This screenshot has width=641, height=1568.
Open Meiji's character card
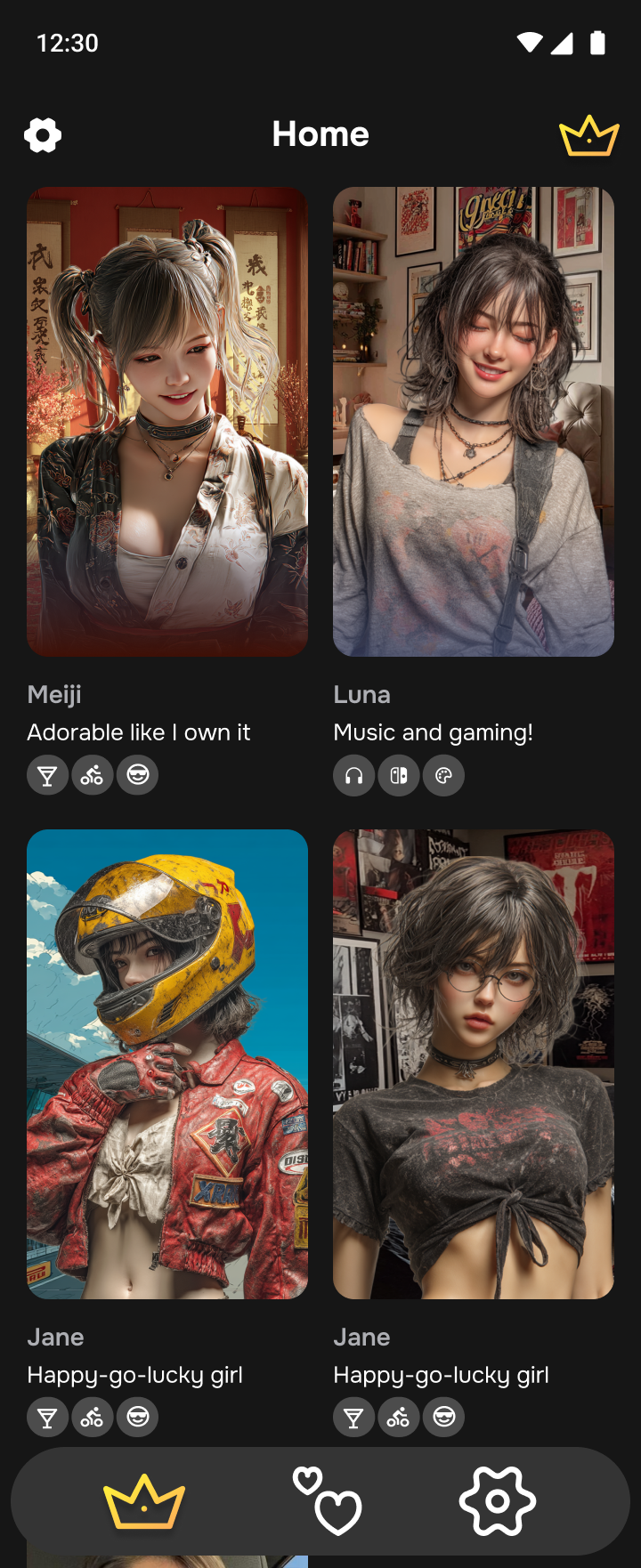(x=167, y=422)
